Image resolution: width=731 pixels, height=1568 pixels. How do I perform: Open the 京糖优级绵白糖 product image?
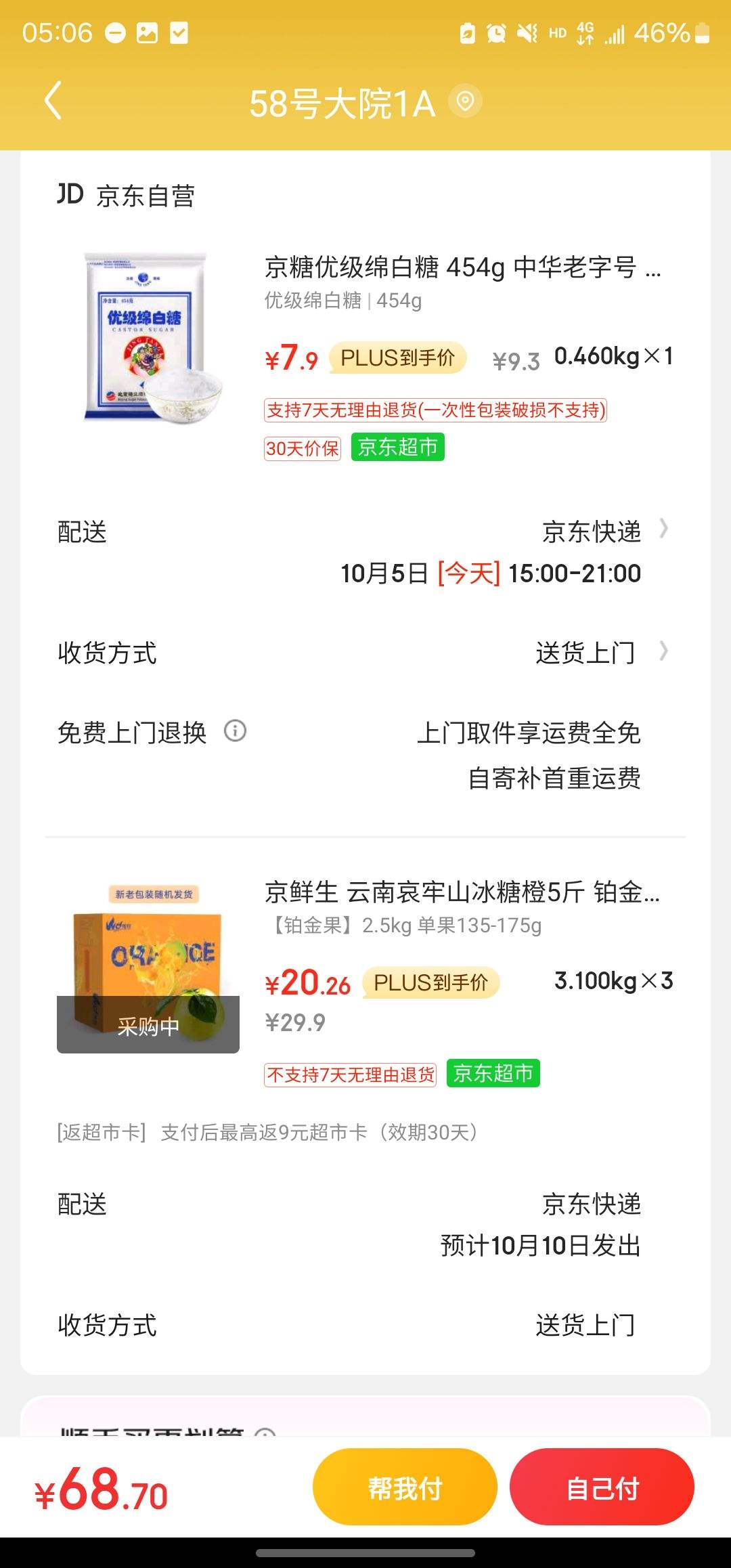(x=148, y=337)
